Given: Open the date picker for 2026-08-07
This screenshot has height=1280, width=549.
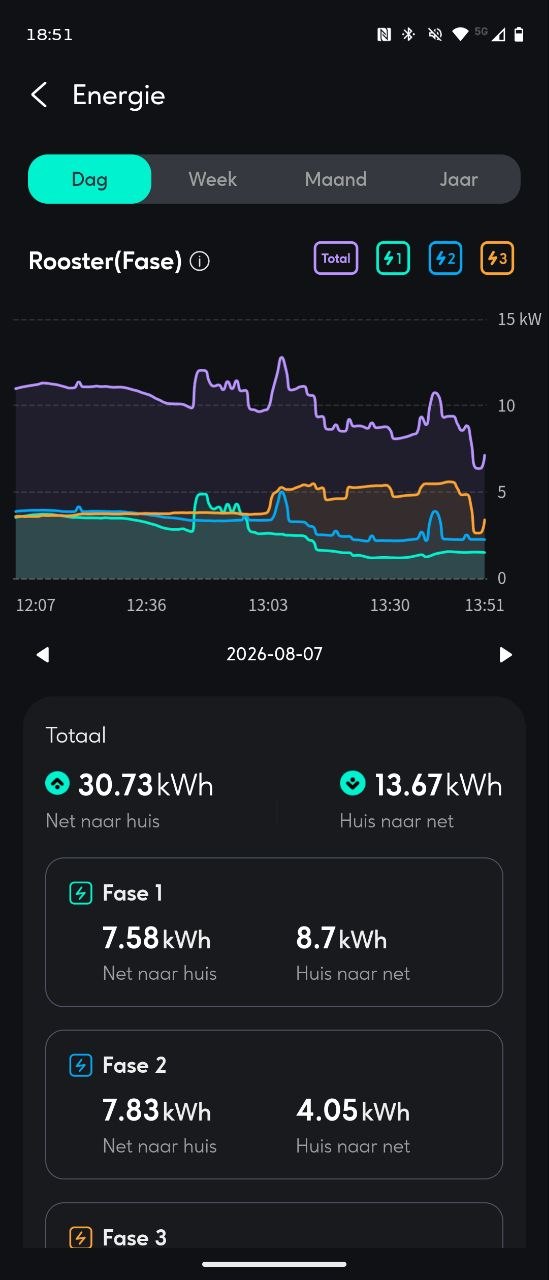Looking at the screenshot, I should click(x=274, y=655).
